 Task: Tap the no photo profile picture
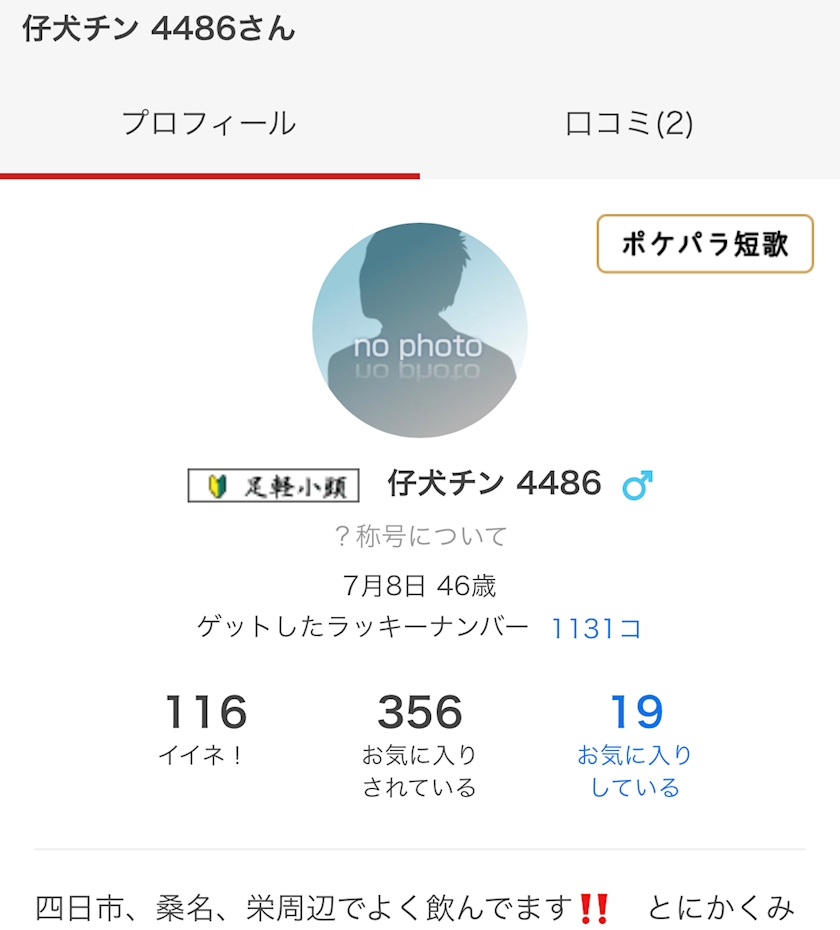pos(420,330)
